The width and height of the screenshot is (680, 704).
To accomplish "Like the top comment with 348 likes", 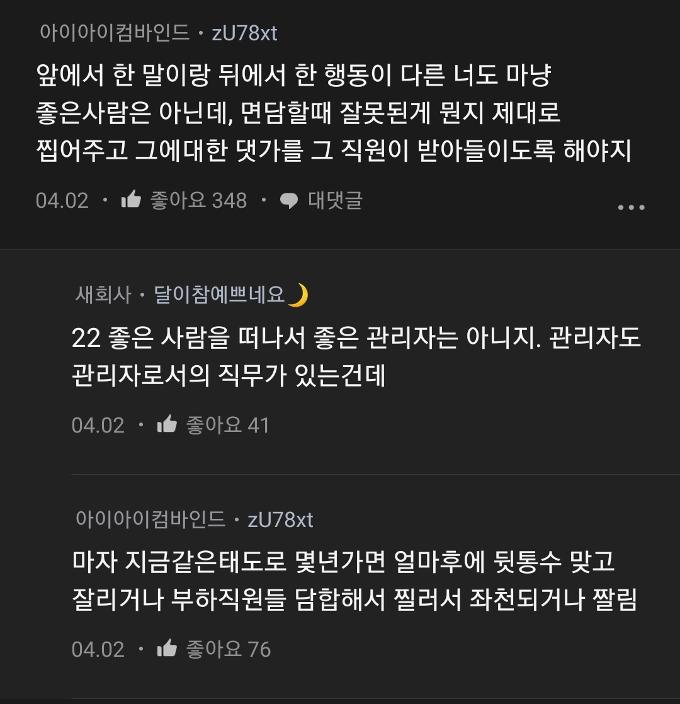I will tap(131, 200).
